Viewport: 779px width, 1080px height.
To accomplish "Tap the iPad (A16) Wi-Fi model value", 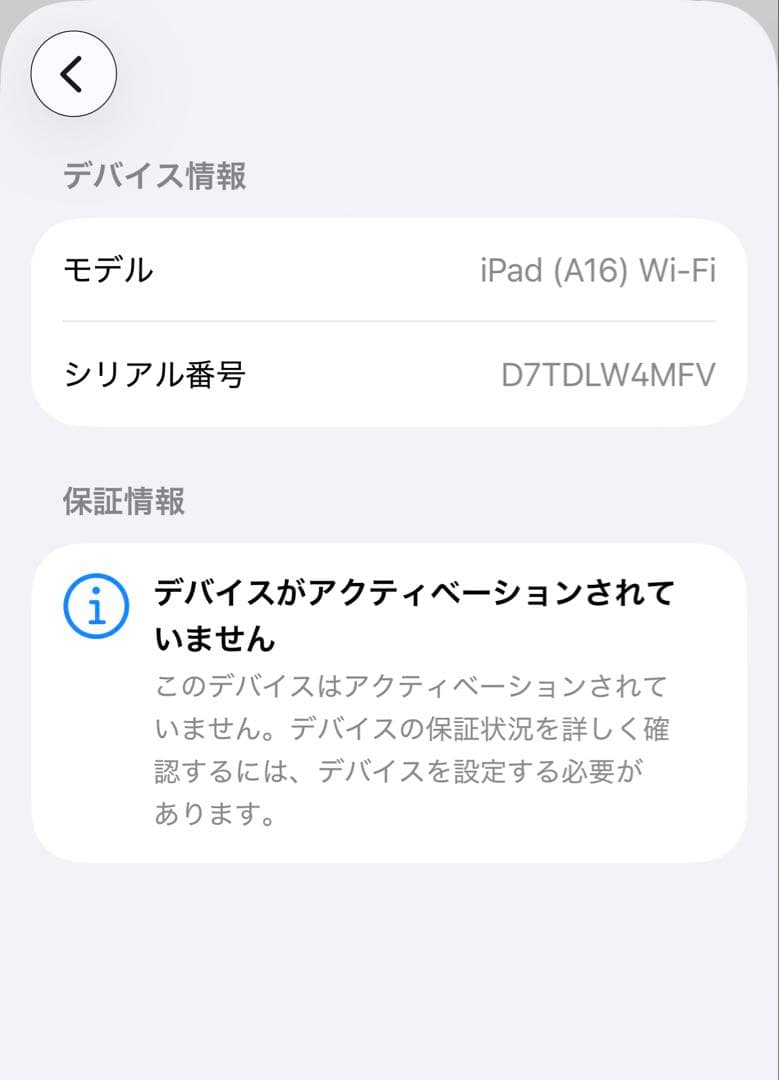I will [601, 270].
